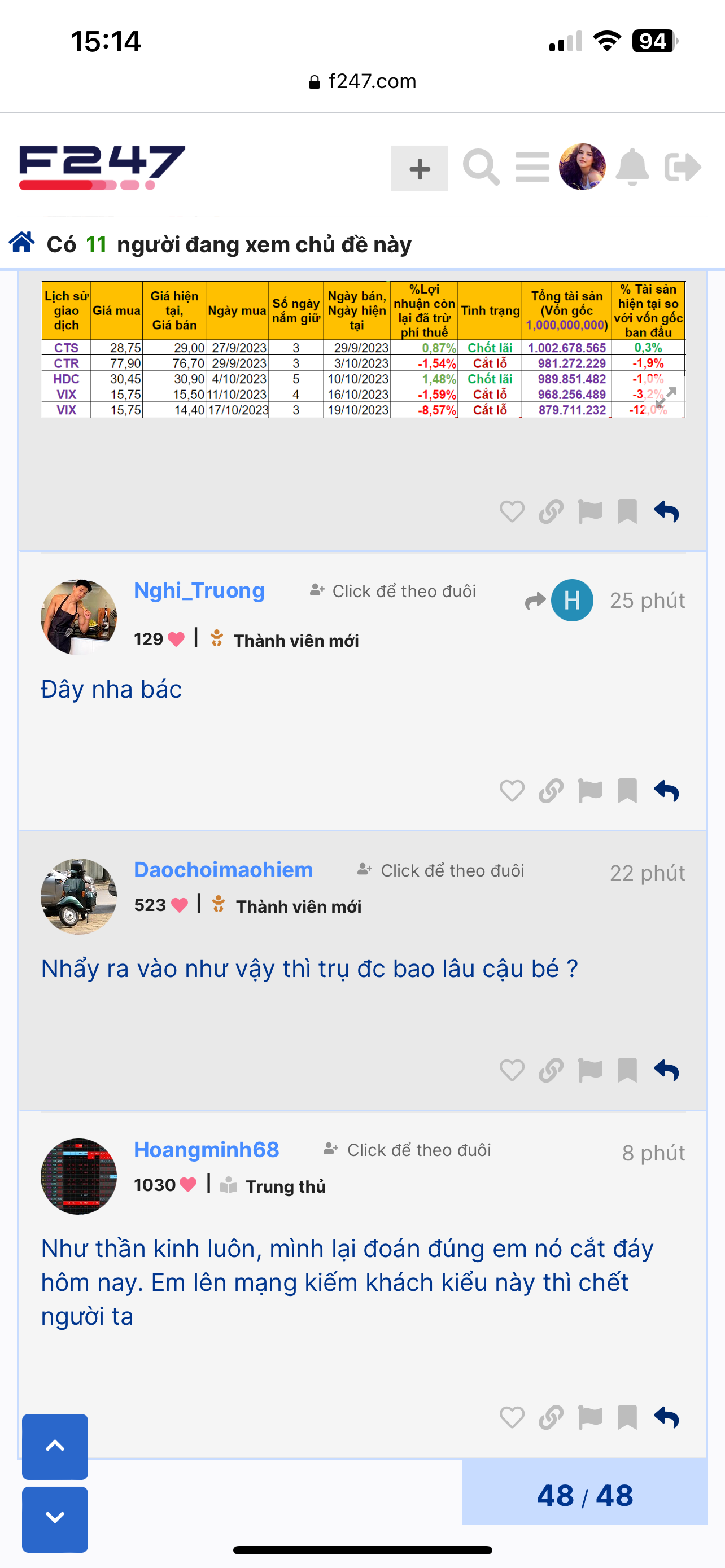This screenshot has height=1568, width=725.
Task: Jump to top with the up arrow button
Action: tap(55, 1446)
